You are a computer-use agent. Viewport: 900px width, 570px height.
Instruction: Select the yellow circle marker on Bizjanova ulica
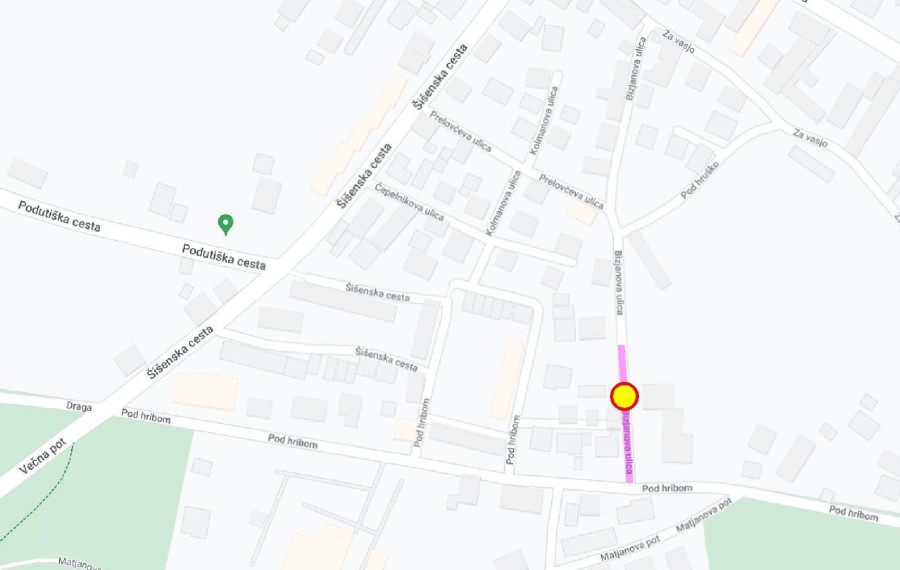pyautogui.click(x=625, y=397)
